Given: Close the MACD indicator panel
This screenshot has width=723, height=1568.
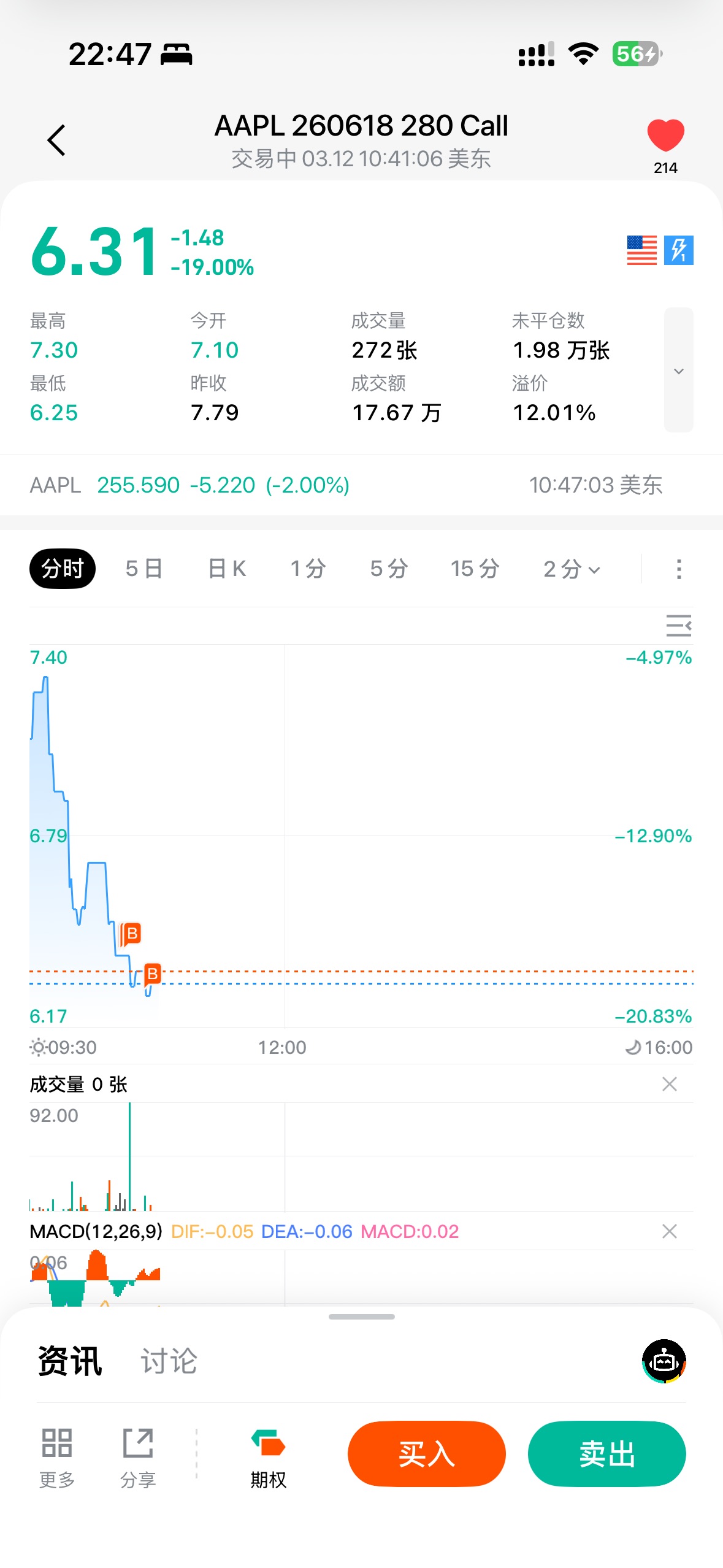Looking at the screenshot, I should pyautogui.click(x=670, y=1231).
